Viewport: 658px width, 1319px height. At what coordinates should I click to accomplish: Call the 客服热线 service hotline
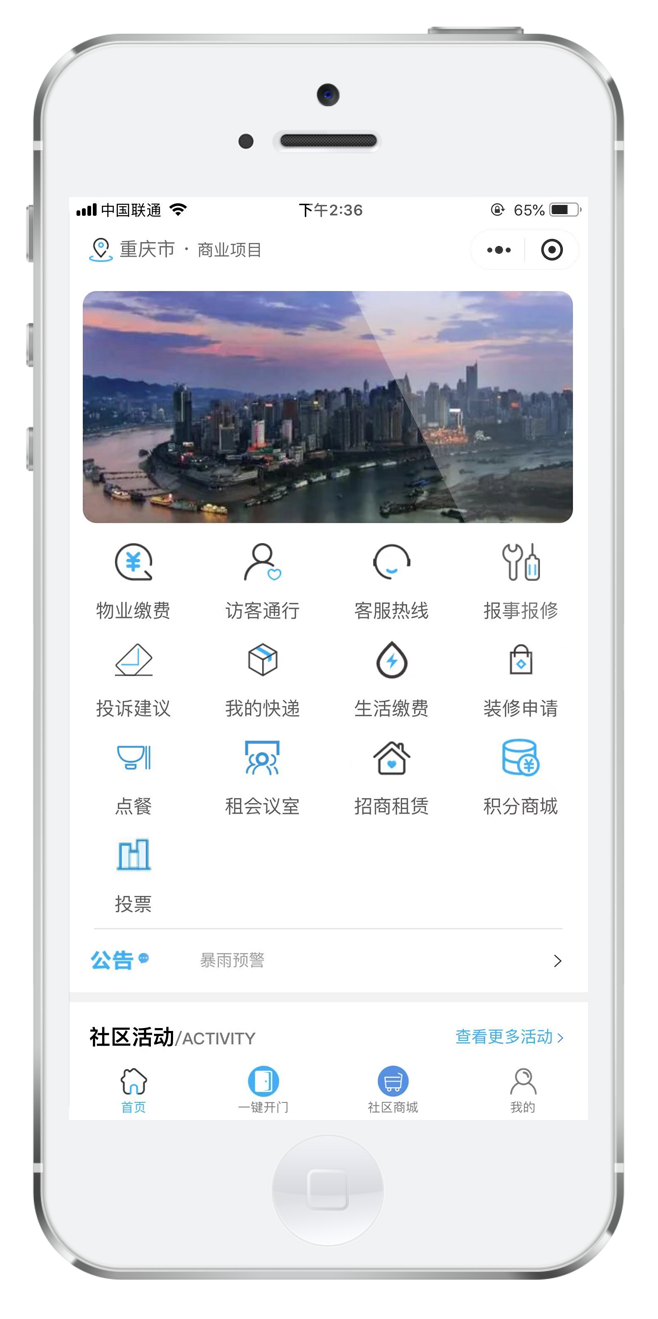391,580
